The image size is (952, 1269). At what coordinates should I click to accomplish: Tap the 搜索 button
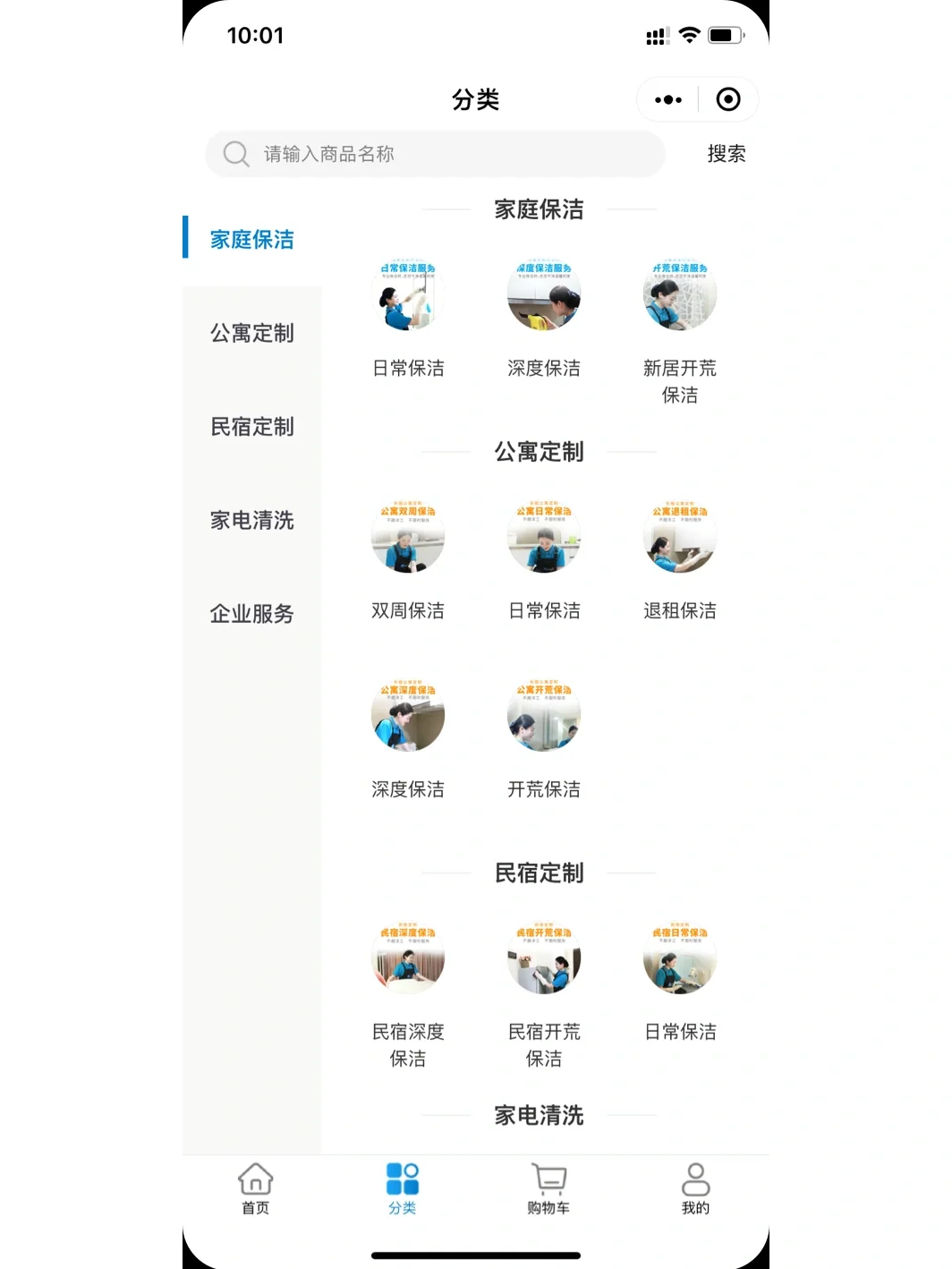coord(726,154)
